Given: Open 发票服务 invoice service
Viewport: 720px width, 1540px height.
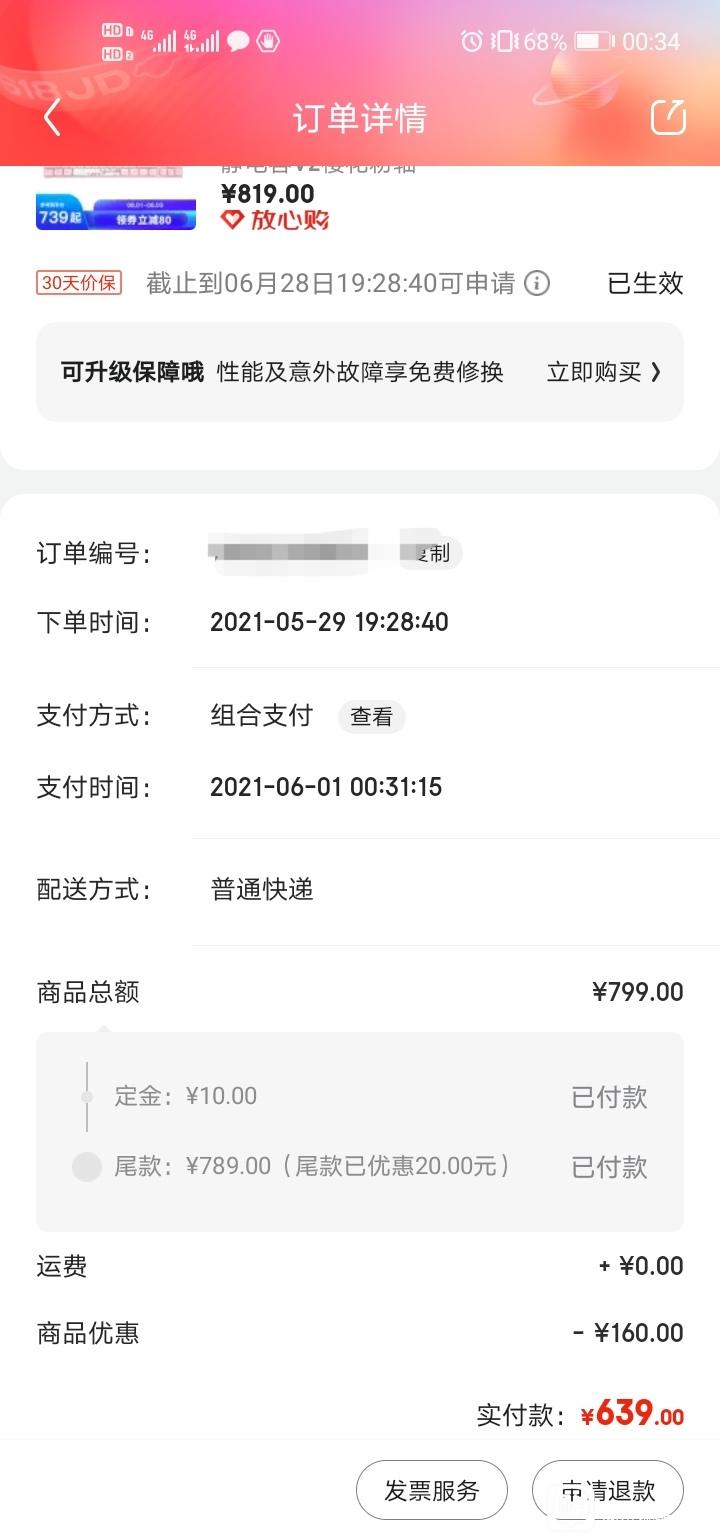Looking at the screenshot, I should coord(432,1490).
